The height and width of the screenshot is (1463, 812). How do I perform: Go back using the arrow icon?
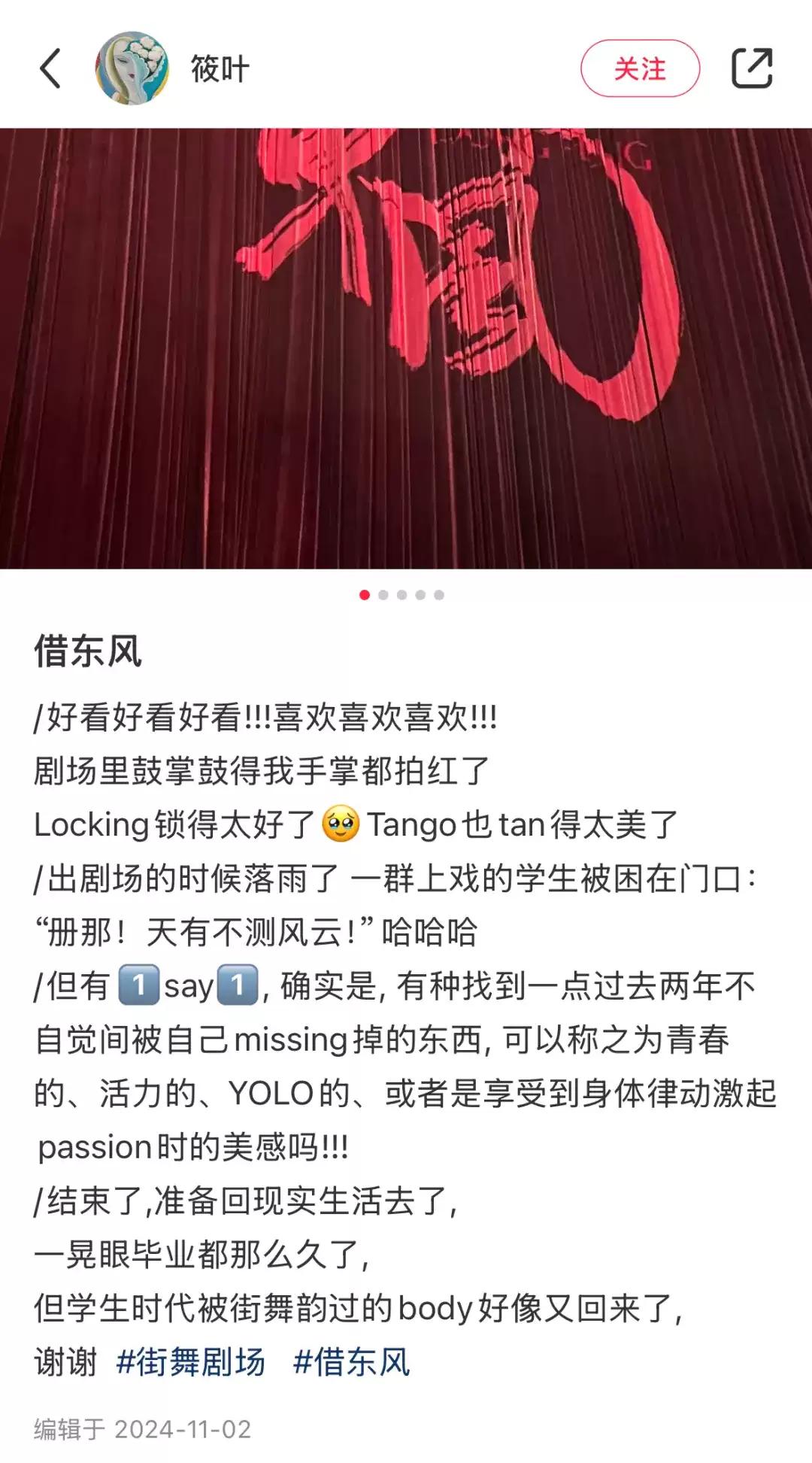pos(50,69)
